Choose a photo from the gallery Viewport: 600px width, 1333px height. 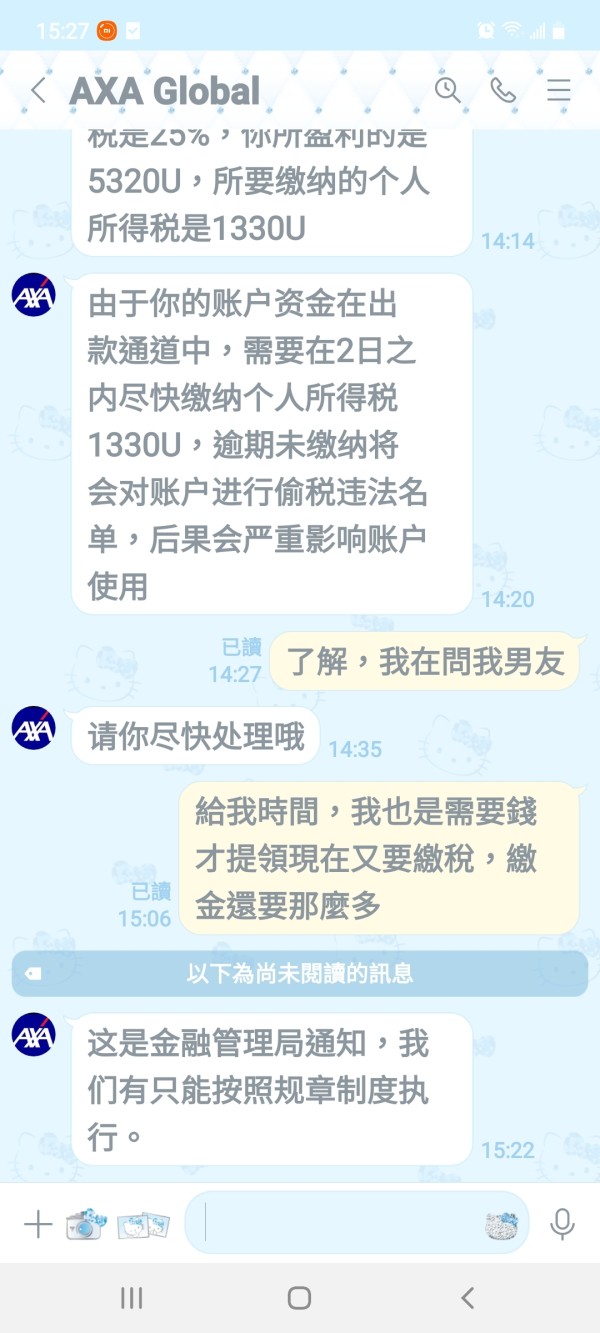[x=143, y=1224]
